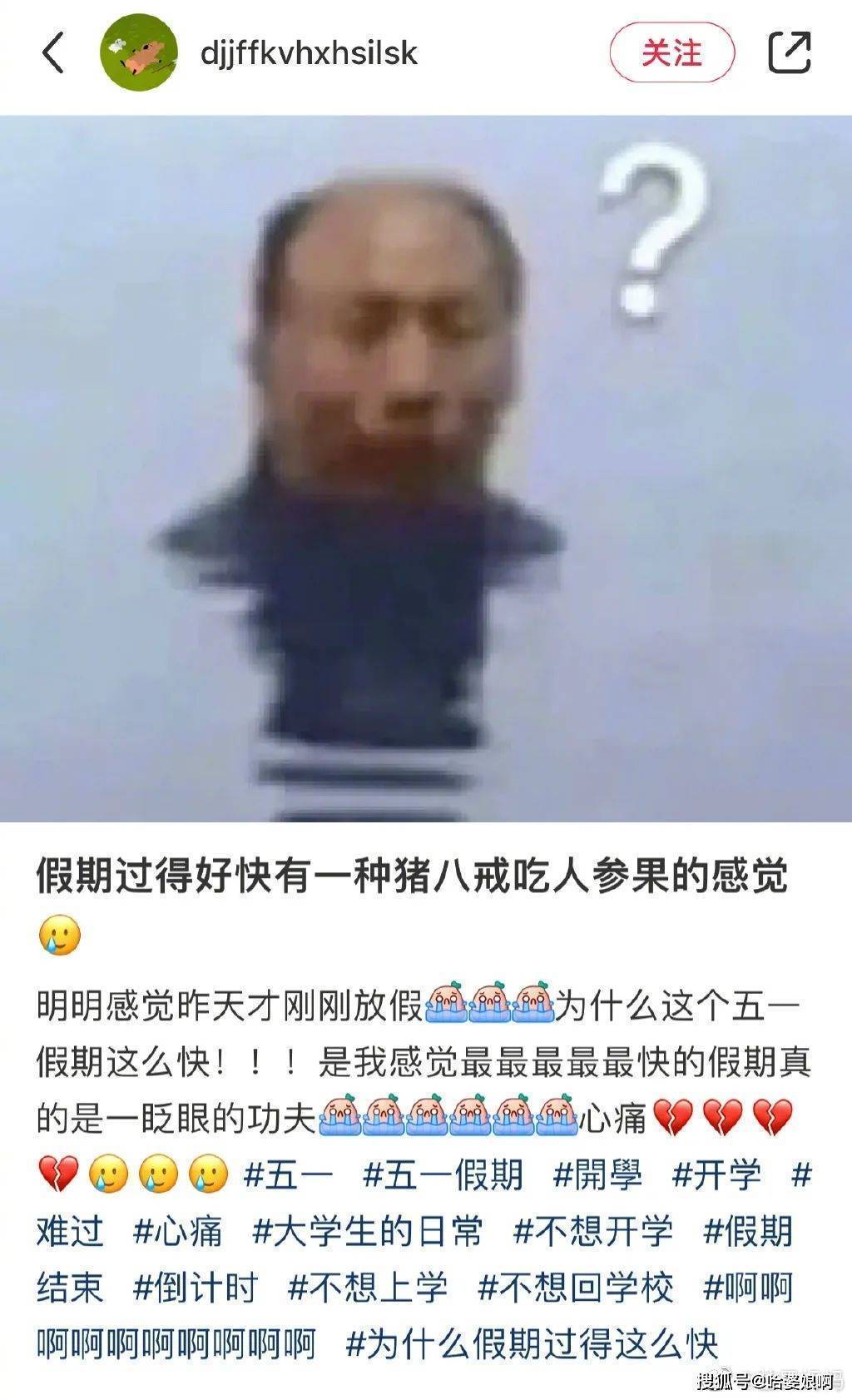Go back using the top-left arrow
The width and height of the screenshot is (852, 1400).
53,53
